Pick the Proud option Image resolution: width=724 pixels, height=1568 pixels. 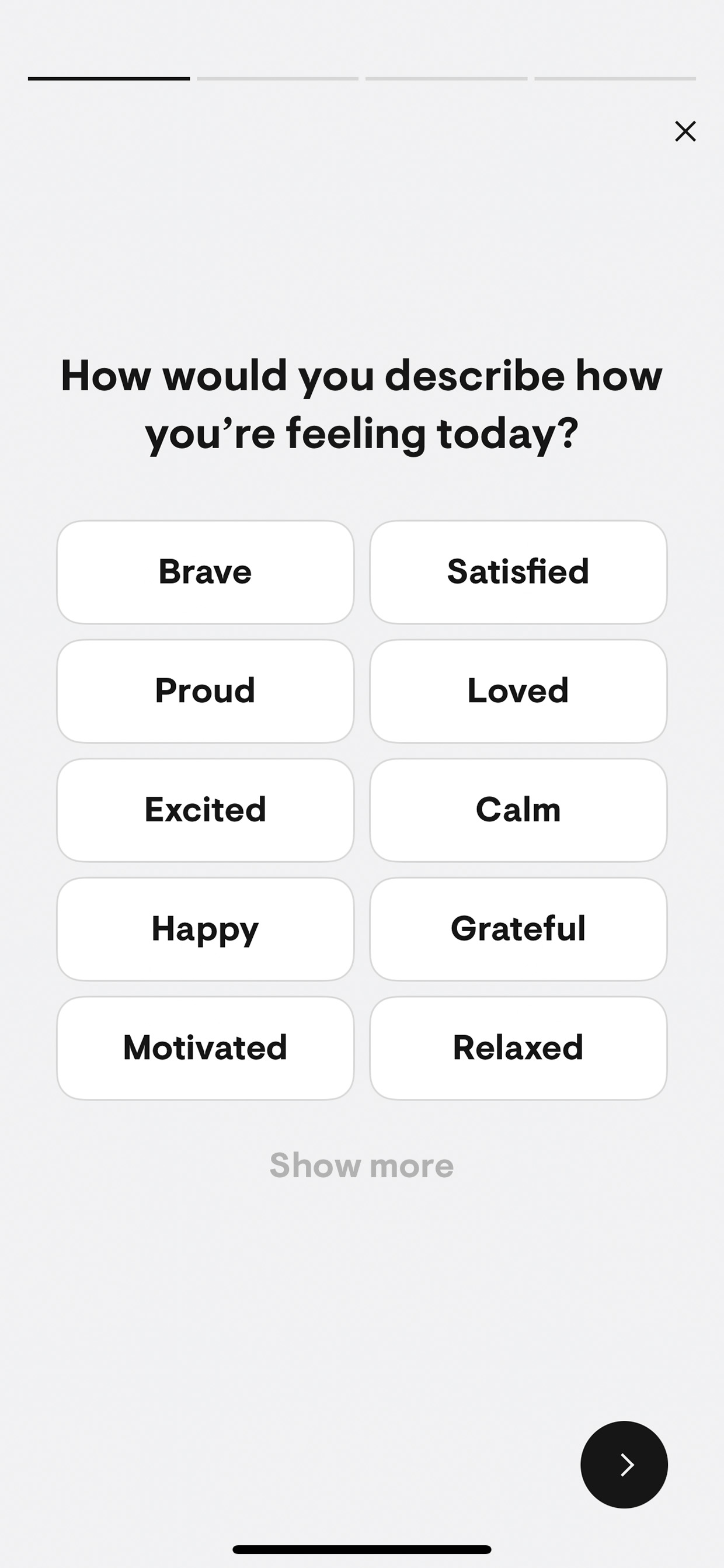205,691
